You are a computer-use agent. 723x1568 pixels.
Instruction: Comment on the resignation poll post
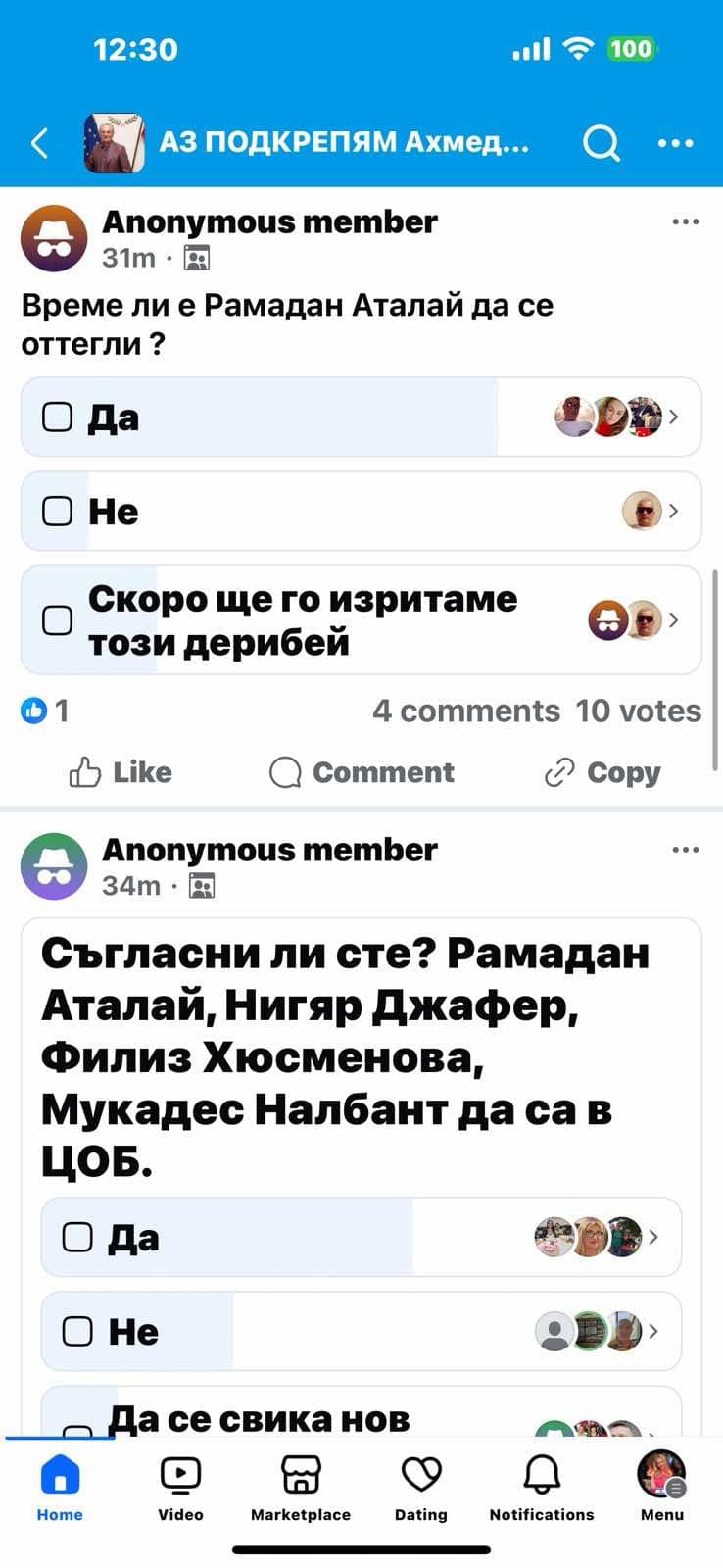(361, 772)
